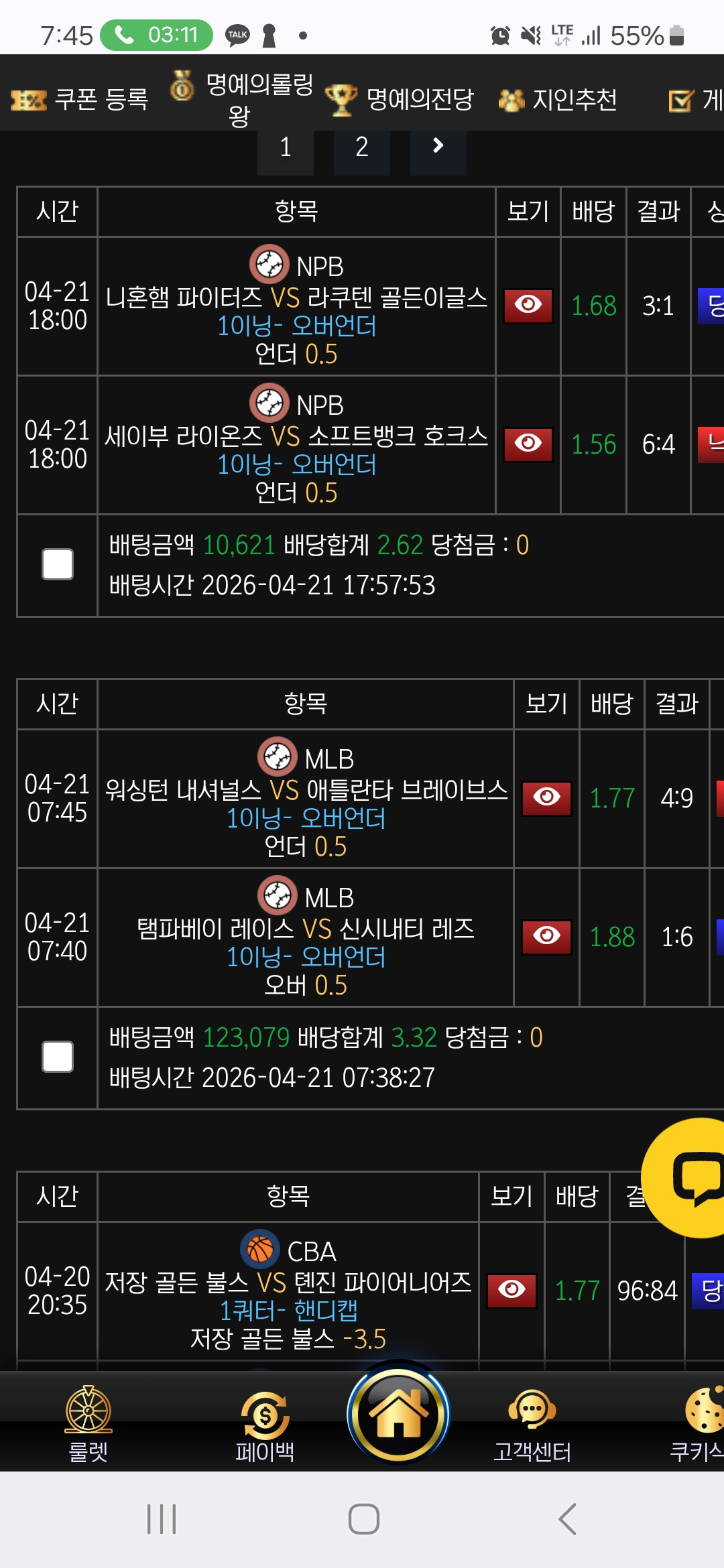View details for 워싱턴 내셔널스 match
This screenshot has height=1568, width=724.
click(546, 798)
